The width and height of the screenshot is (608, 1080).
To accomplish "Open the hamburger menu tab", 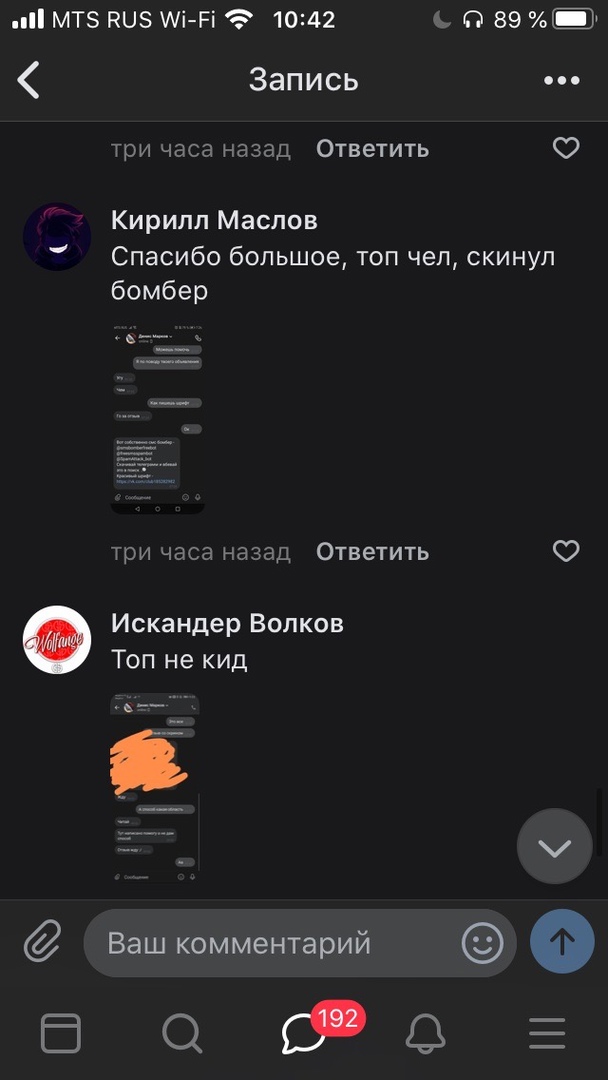I will coord(547,1033).
